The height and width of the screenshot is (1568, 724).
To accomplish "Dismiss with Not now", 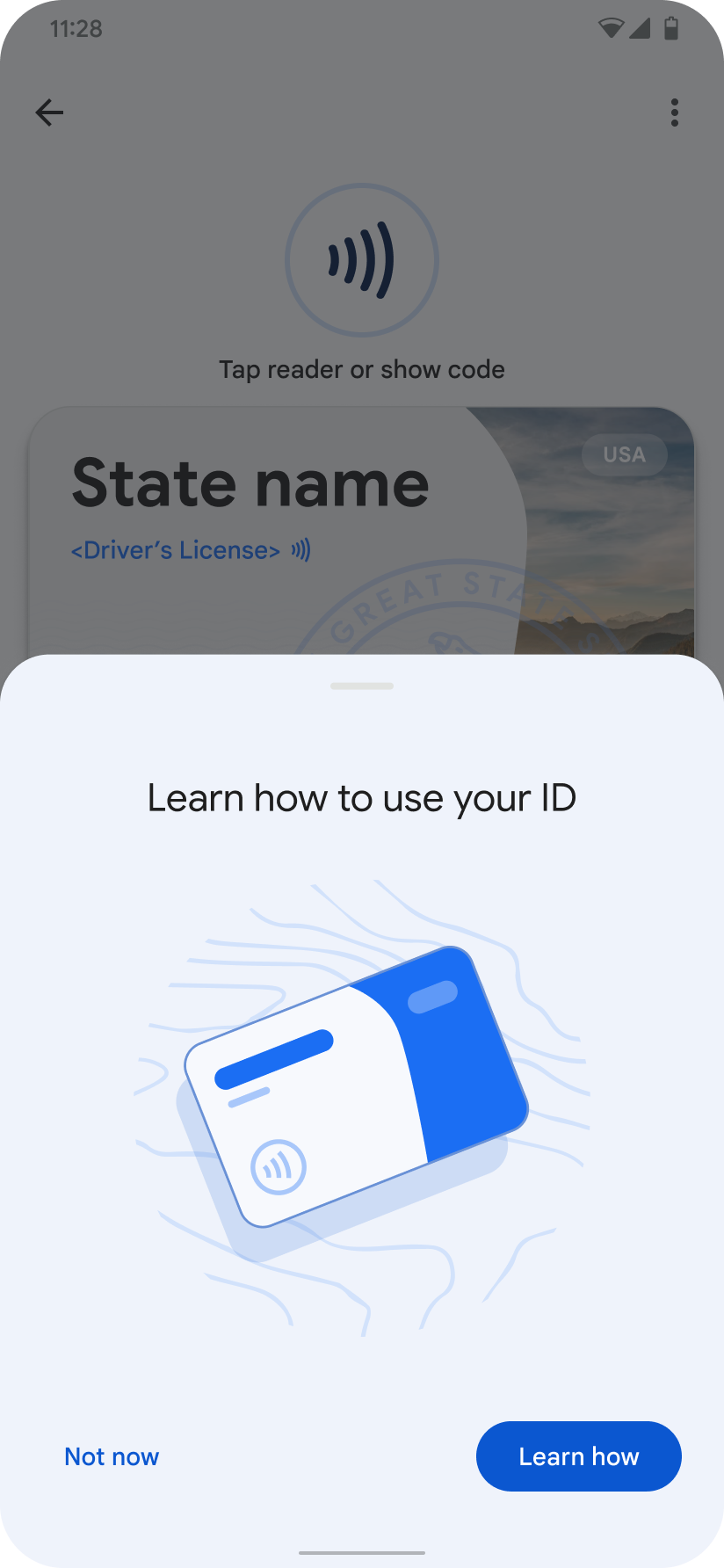I will click(112, 1456).
